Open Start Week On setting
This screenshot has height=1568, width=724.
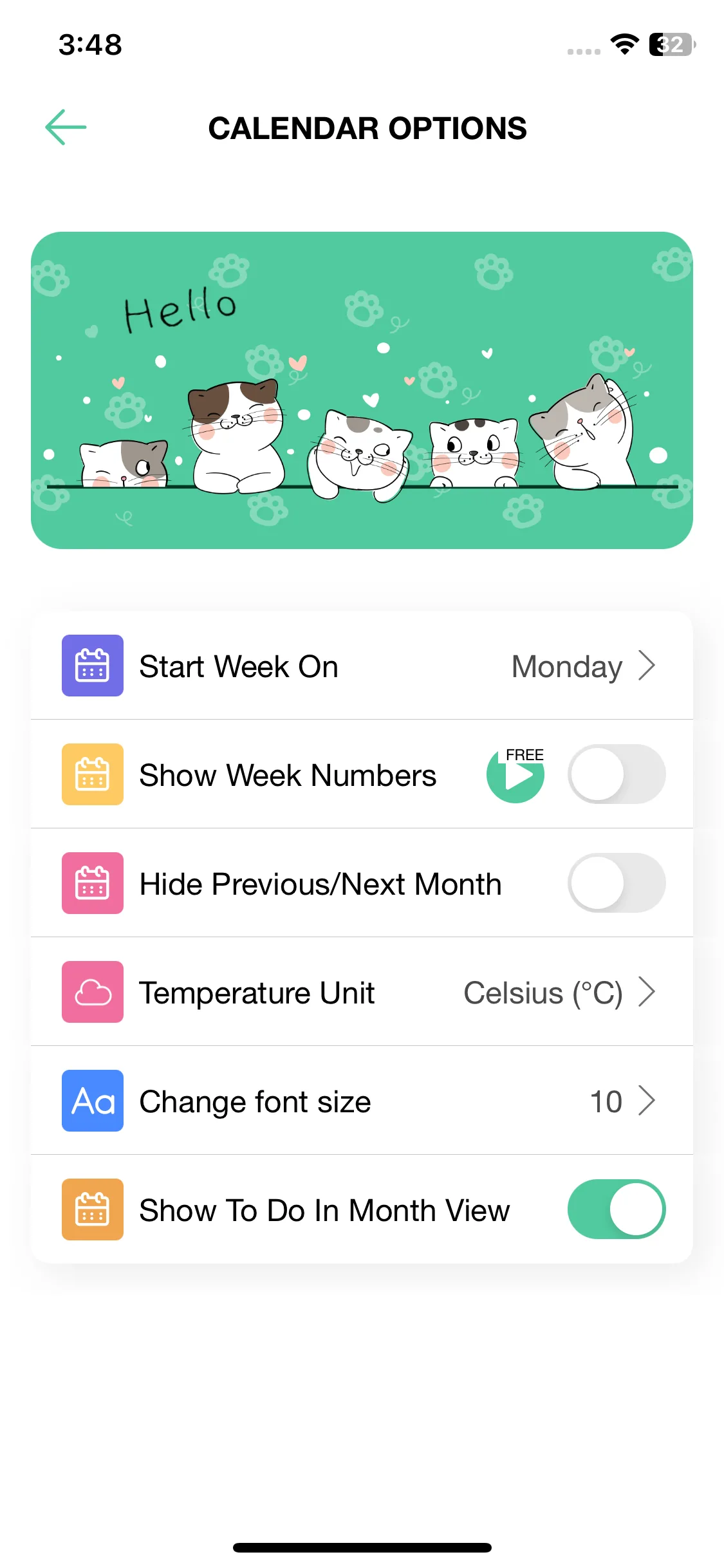point(362,666)
